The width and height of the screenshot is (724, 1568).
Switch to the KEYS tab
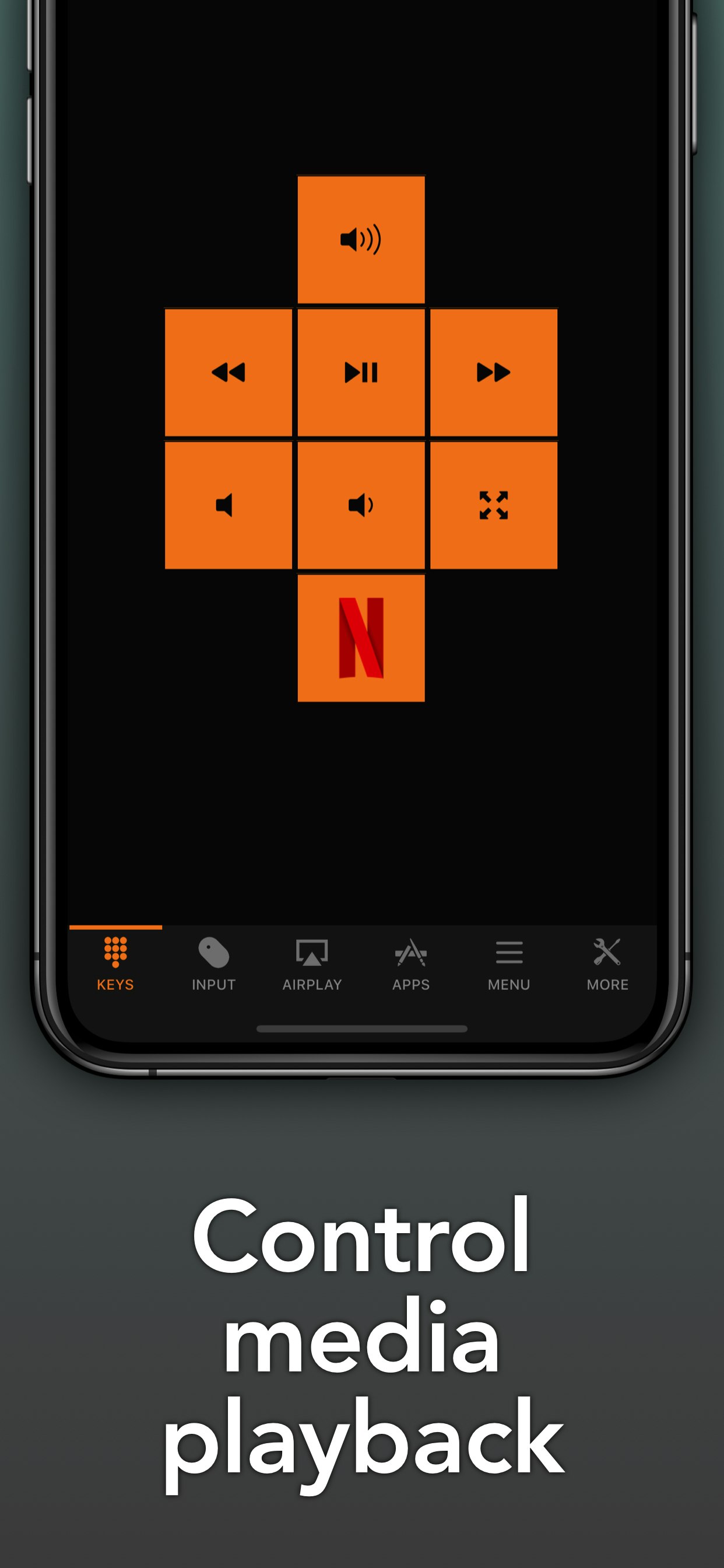pyautogui.click(x=114, y=984)
